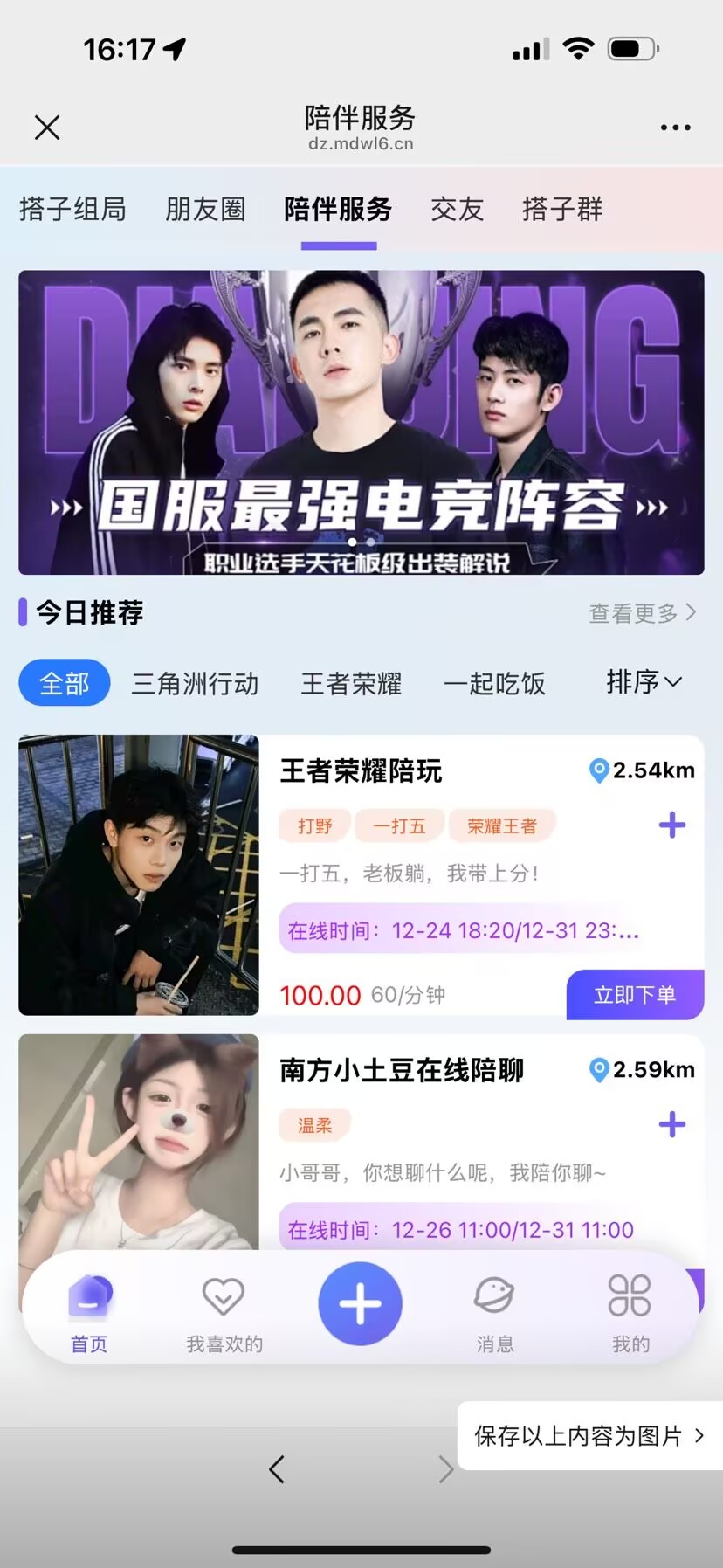Filter by 三角洲行动
This screenshot has width=723, height=1568.
(195, 683)
